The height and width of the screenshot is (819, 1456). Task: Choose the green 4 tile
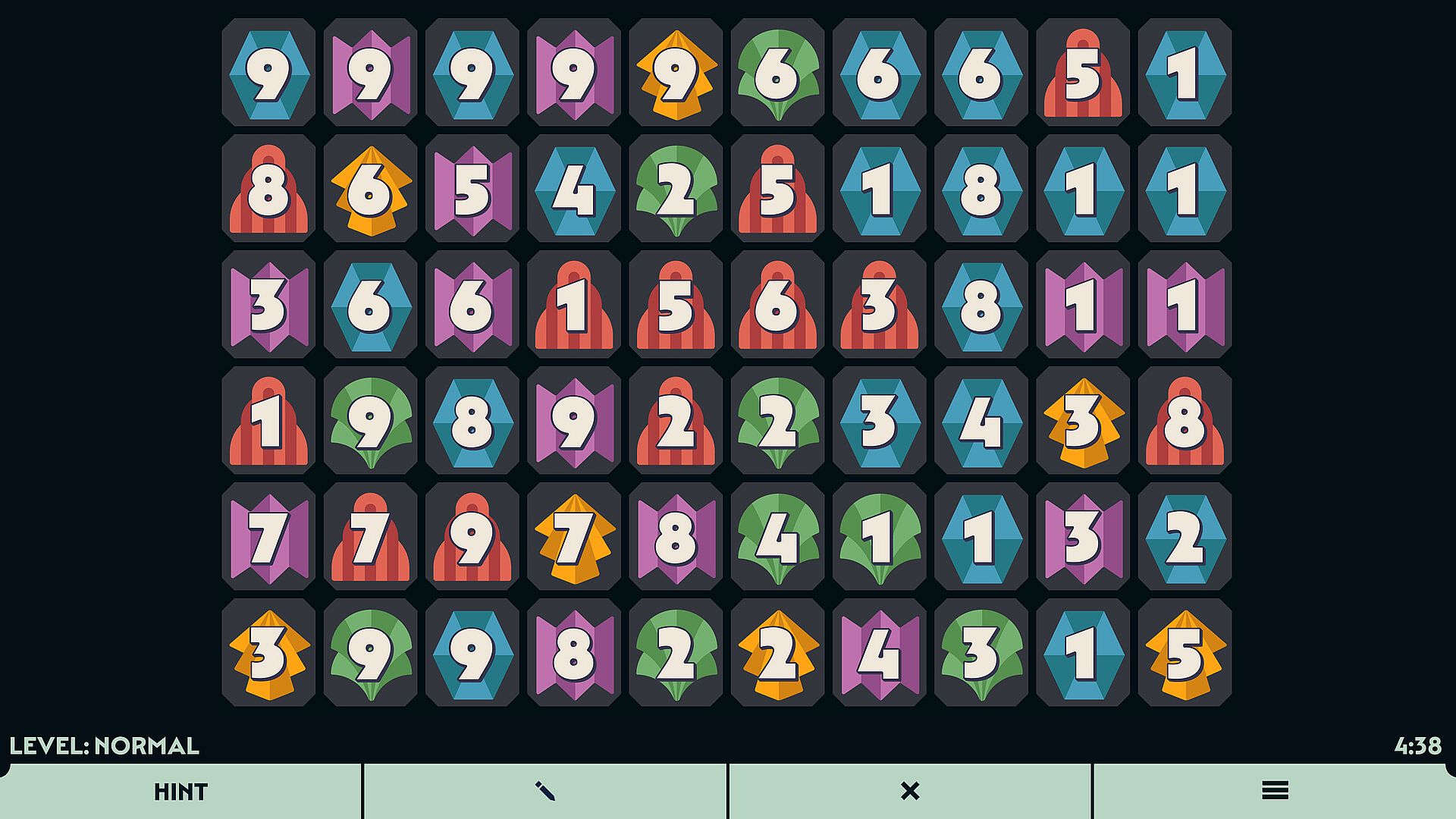pos(777,537)
